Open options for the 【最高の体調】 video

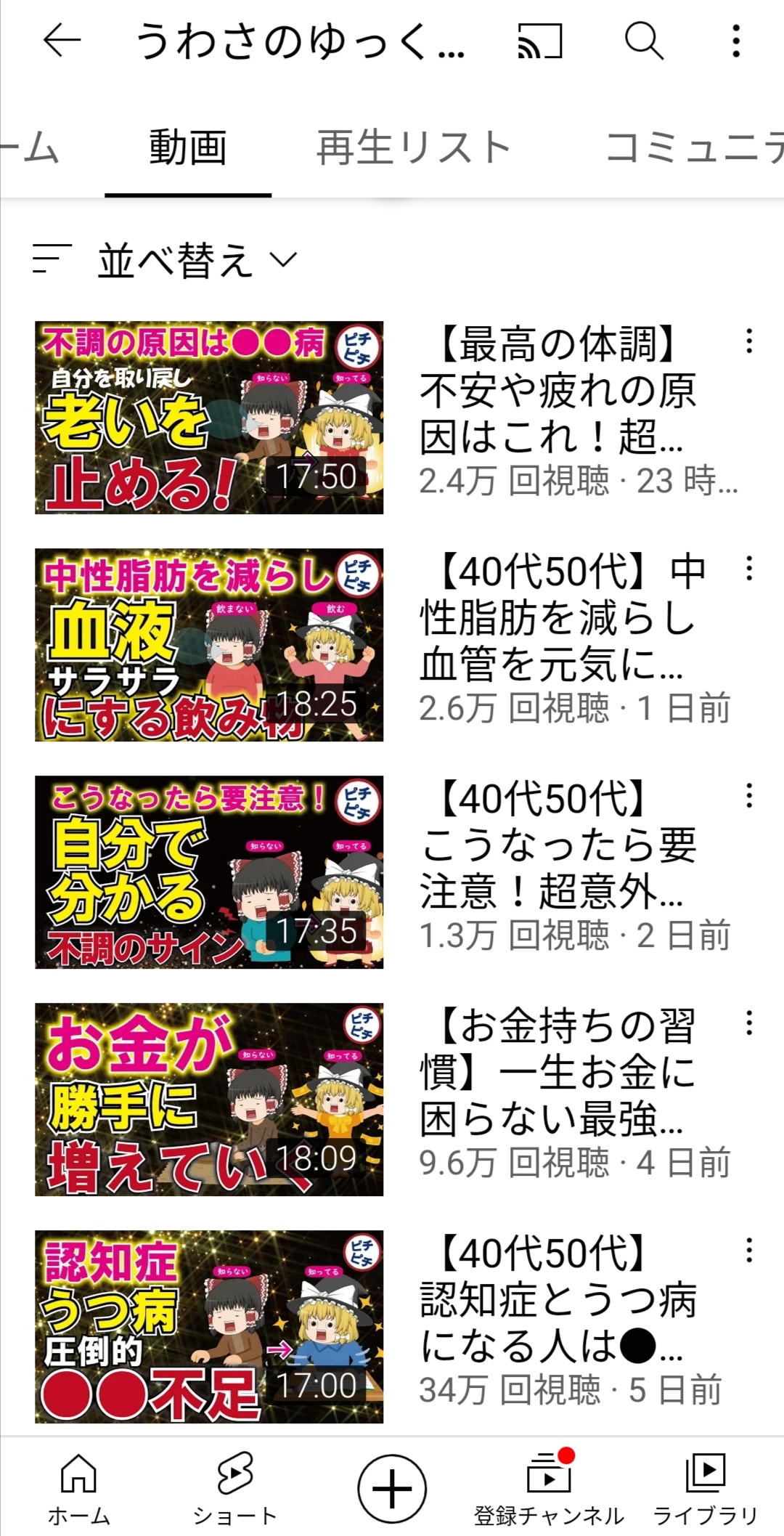pos(748,341)
